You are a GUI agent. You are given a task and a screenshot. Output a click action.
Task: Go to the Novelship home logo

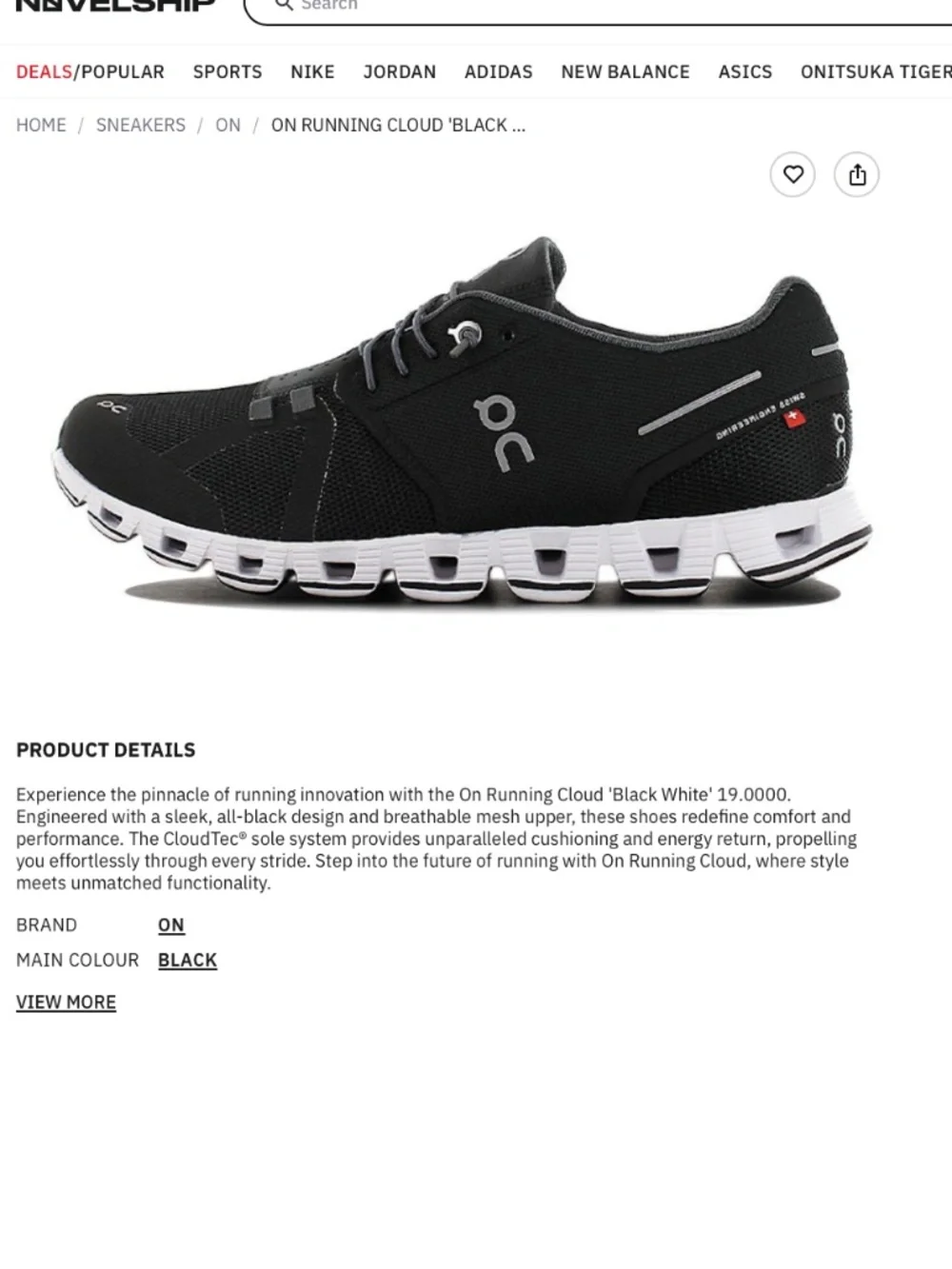pos(114,5)
